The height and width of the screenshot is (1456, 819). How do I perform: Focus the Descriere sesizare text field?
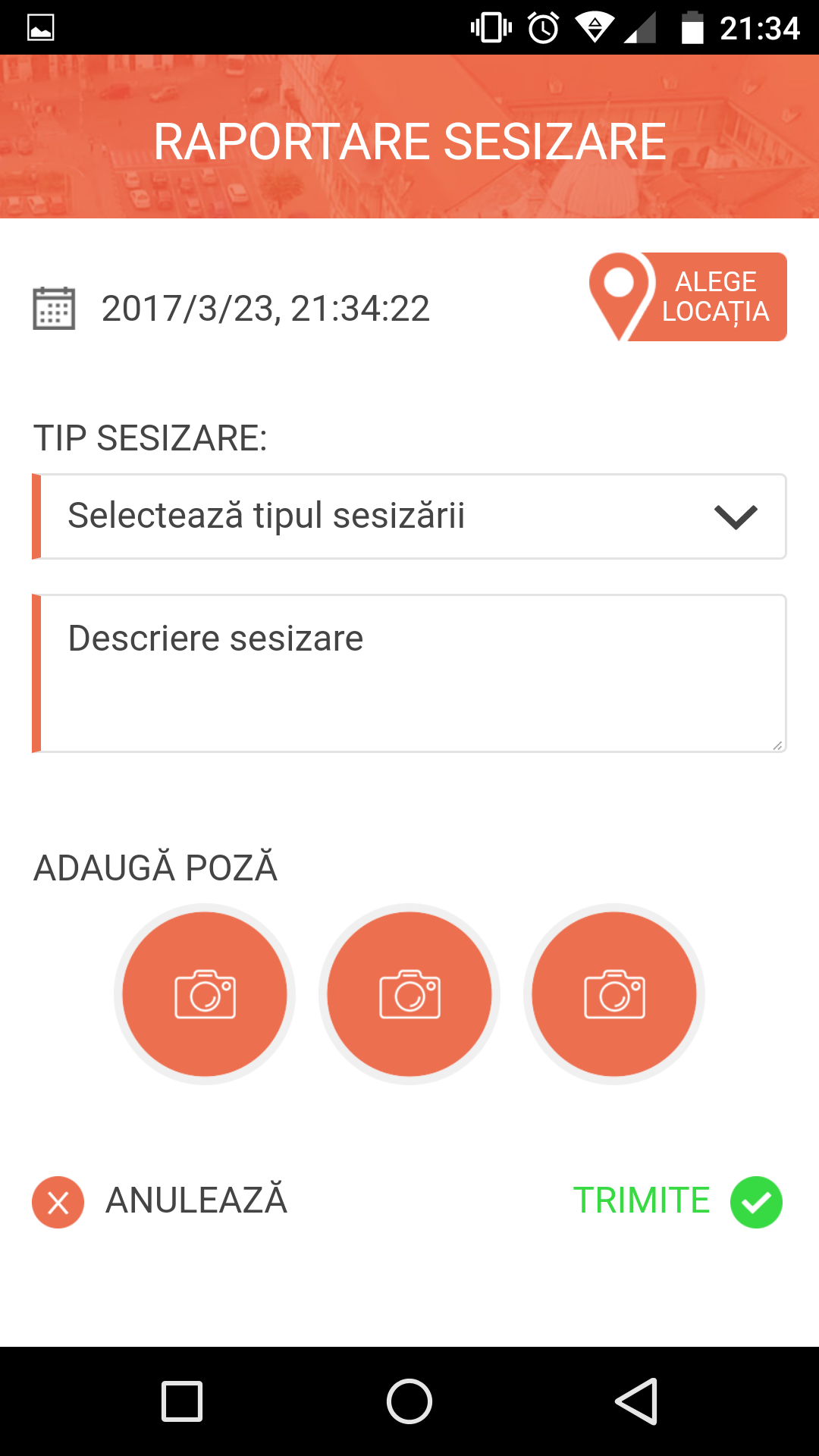409,673
